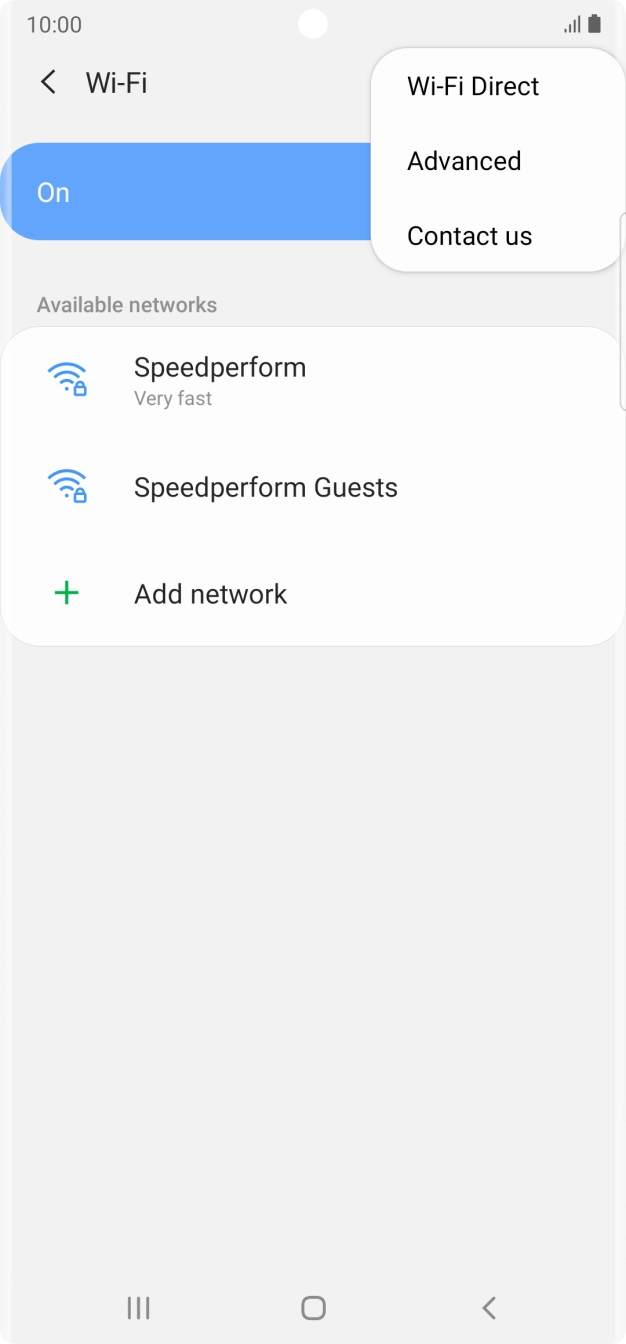
Task: Tap the system home button
Action: point(313,1307)
